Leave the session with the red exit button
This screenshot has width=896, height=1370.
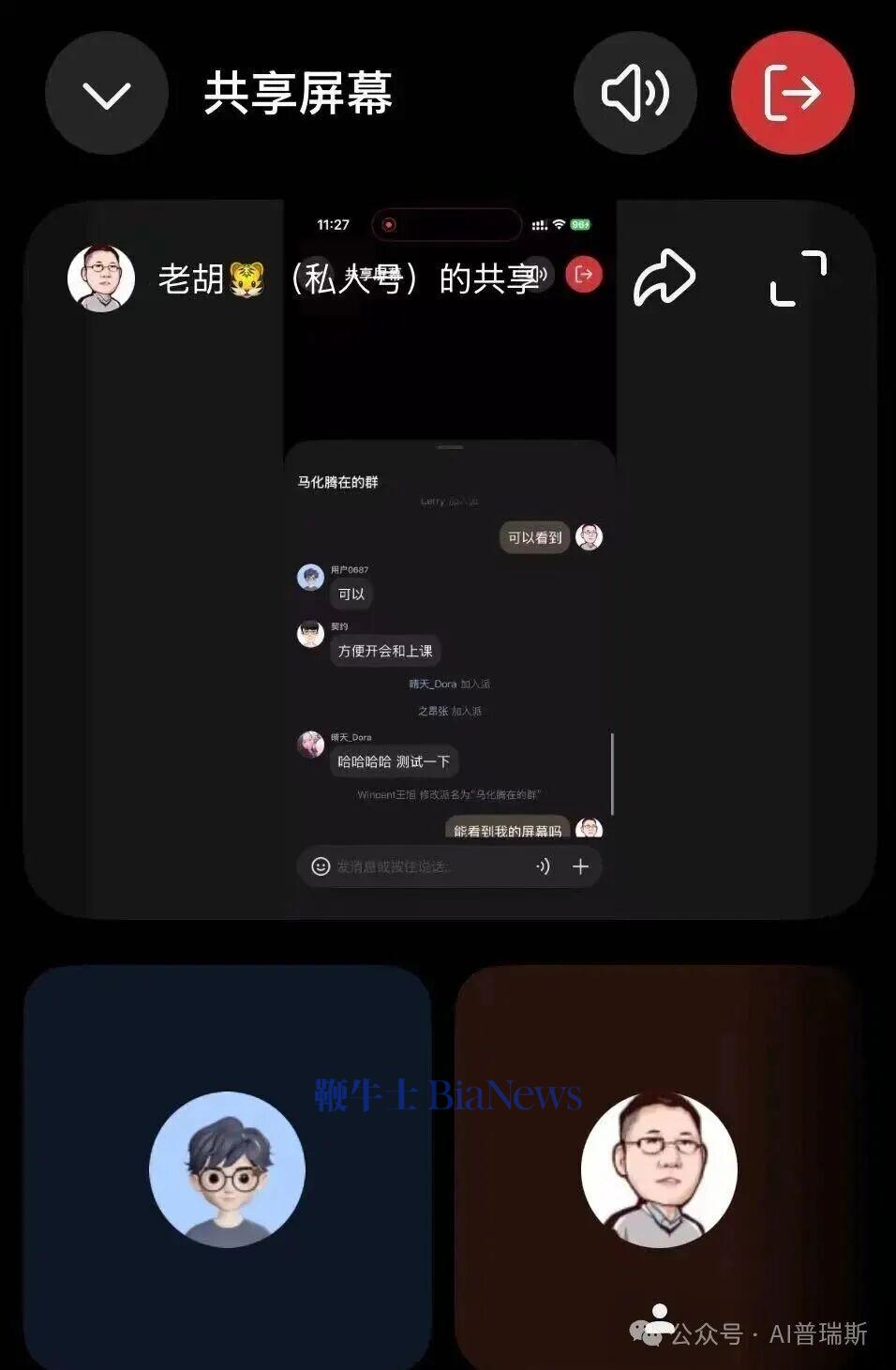(x=792, y=93)
